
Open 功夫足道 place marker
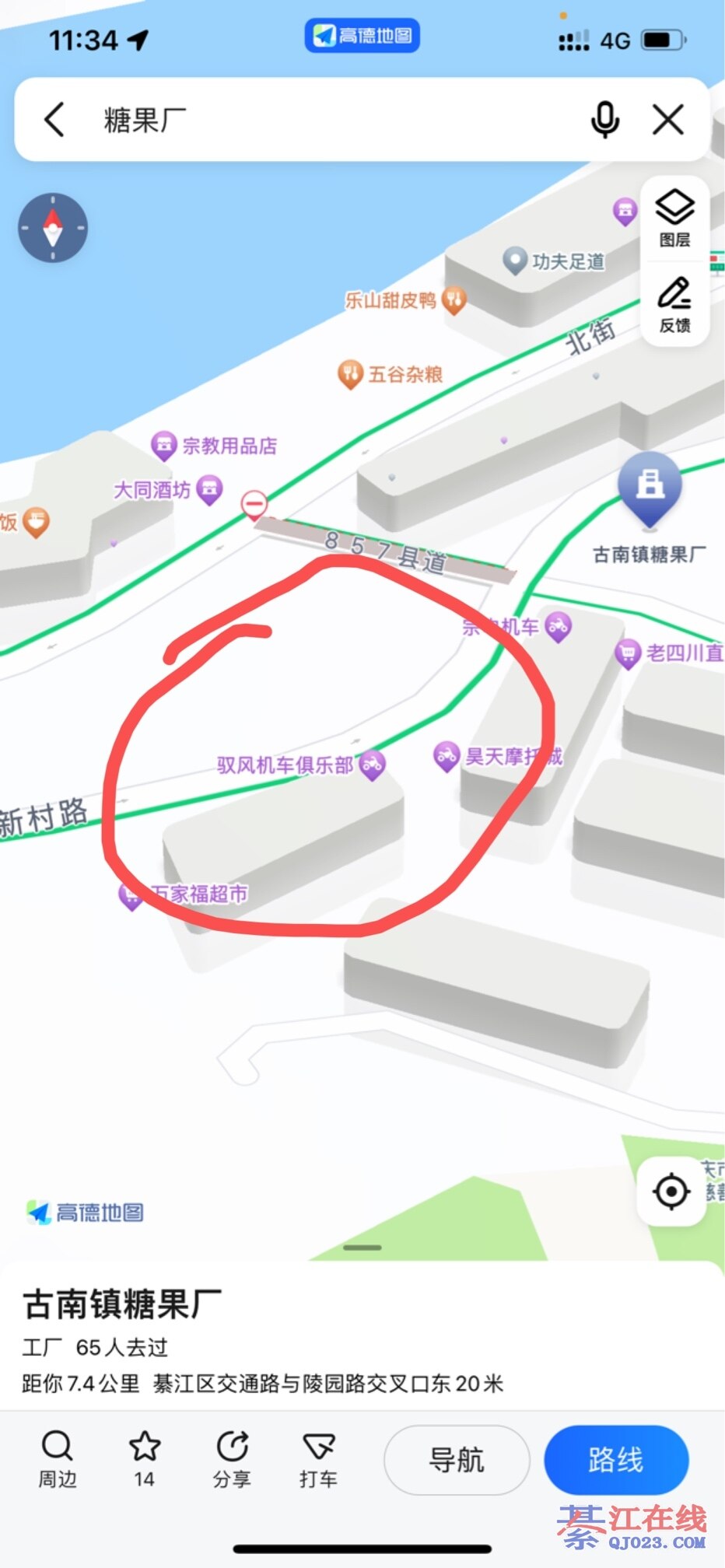coord(515,261)
